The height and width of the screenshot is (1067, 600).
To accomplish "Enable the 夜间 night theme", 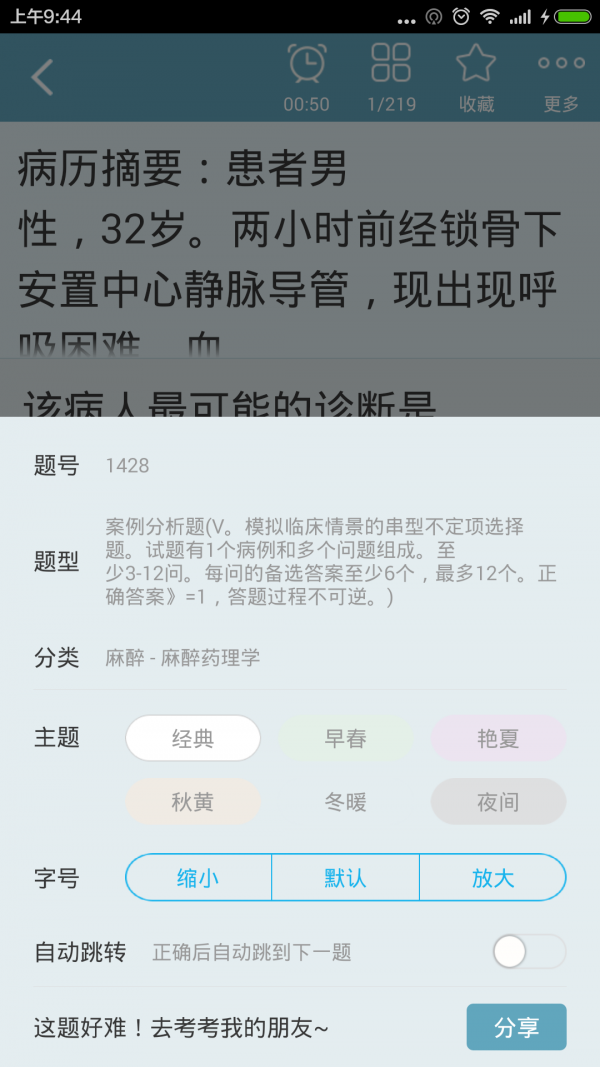I will pos(498,801).
